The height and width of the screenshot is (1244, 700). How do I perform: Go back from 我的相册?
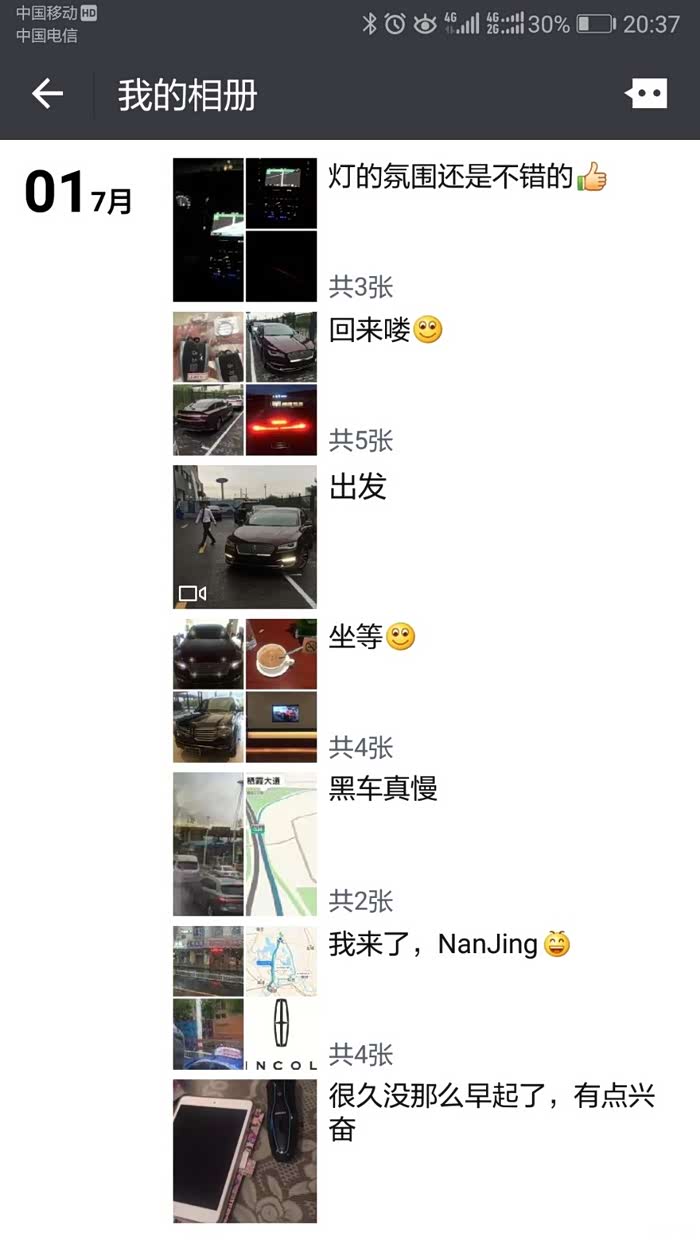pyautogui.click(x=47, y=94)
